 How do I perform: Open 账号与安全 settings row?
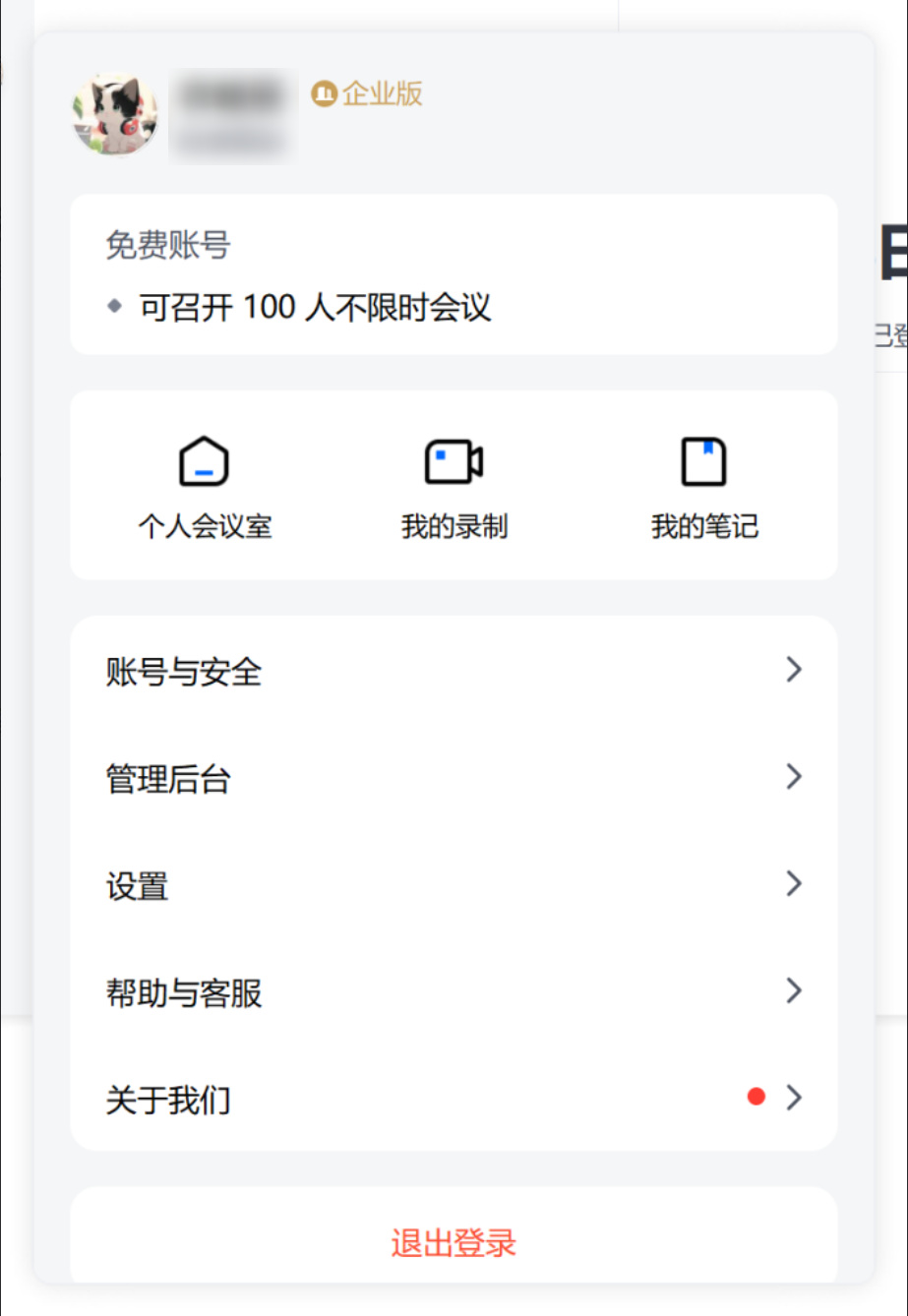click(x=453, y=672)
